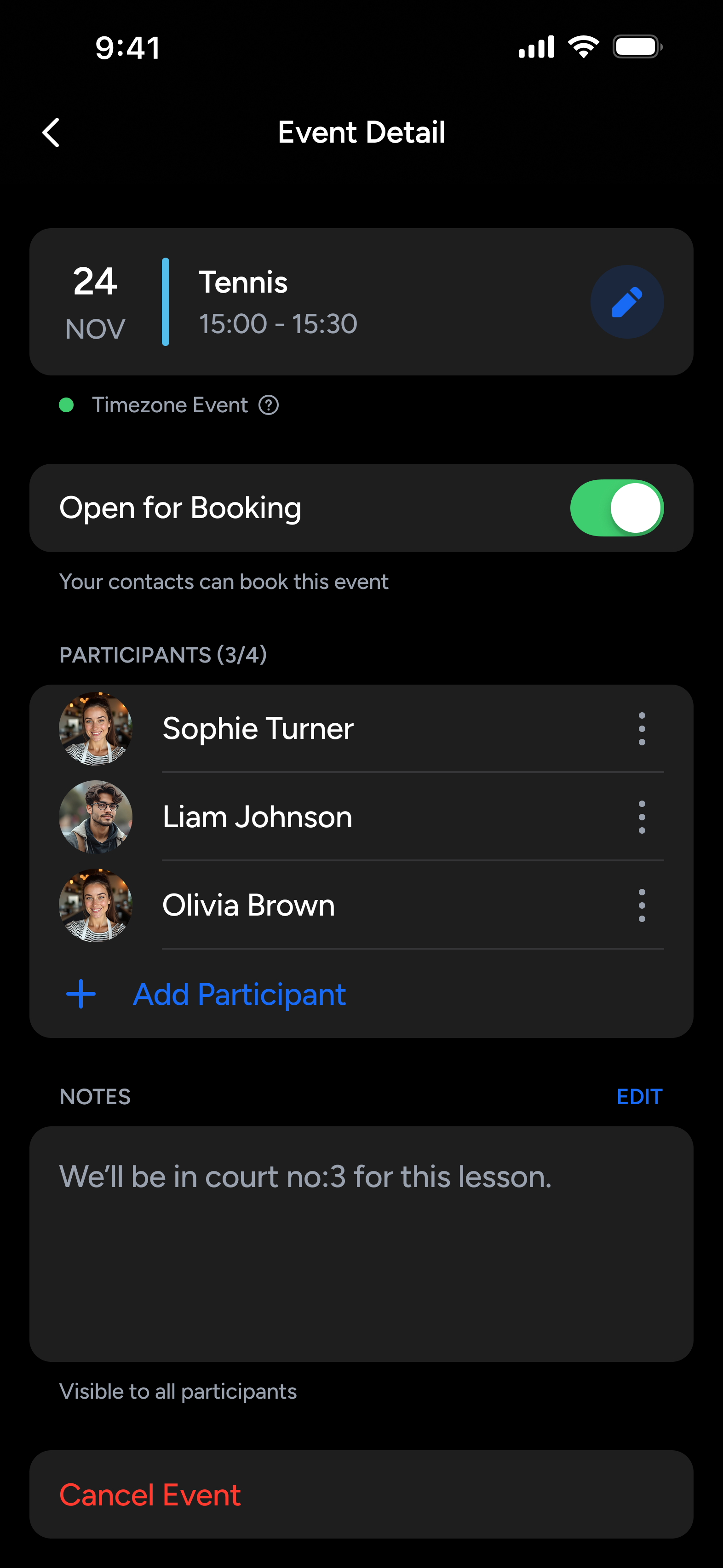
Task: Cancel this Tennis event
Action: (150, 1495)
